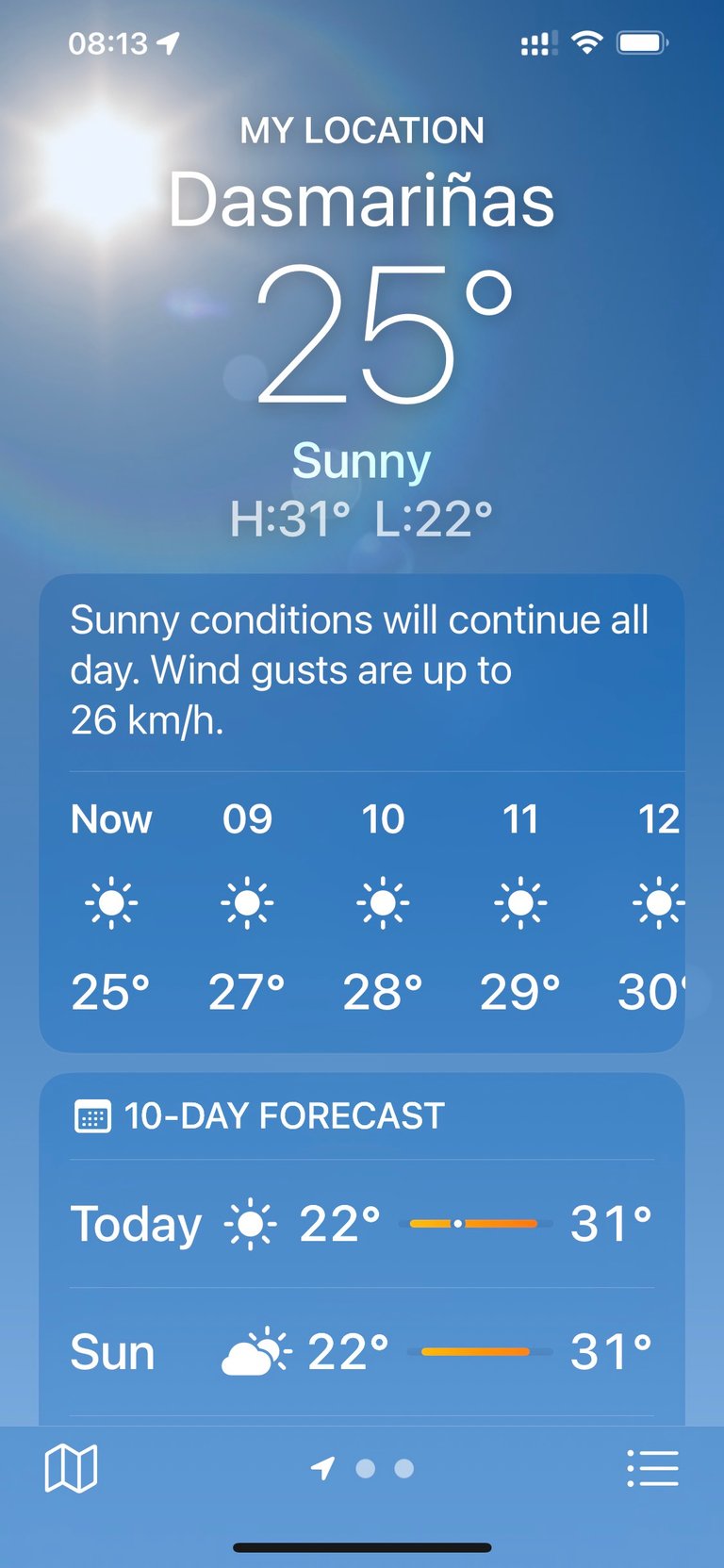Open the weather map view
724x1568 pixels.
[x=71, y=1468]
